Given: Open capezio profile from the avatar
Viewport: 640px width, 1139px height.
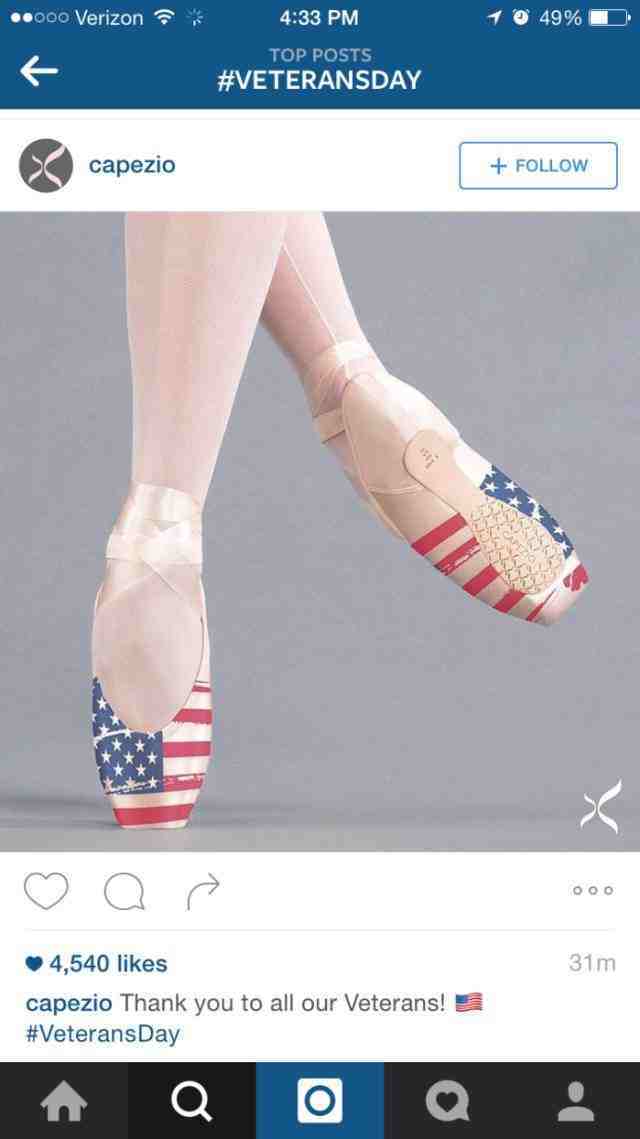Looking at the screenshot, I should click(x=46, y=165).
